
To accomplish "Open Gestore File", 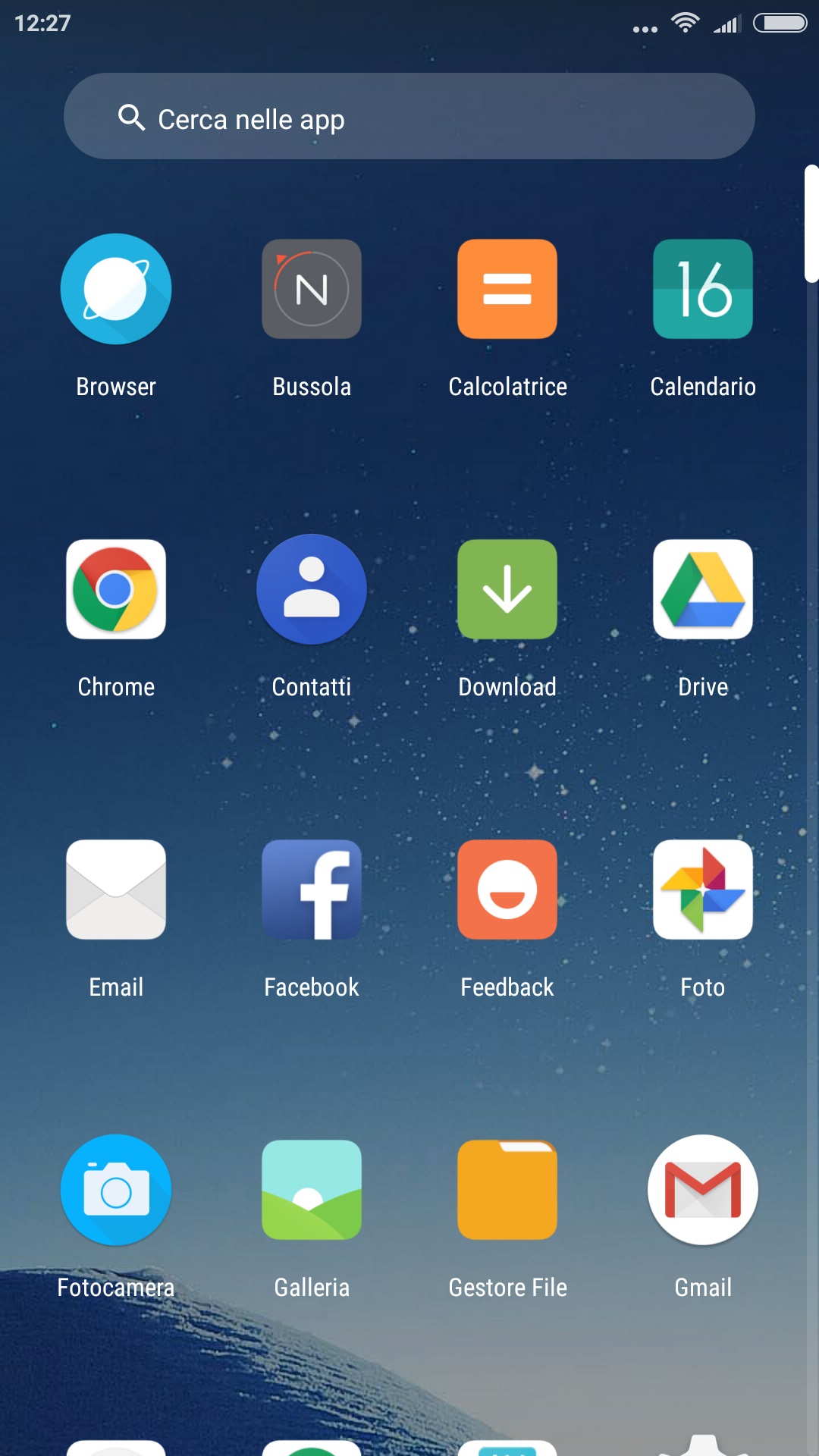I will coord(507,1190).
